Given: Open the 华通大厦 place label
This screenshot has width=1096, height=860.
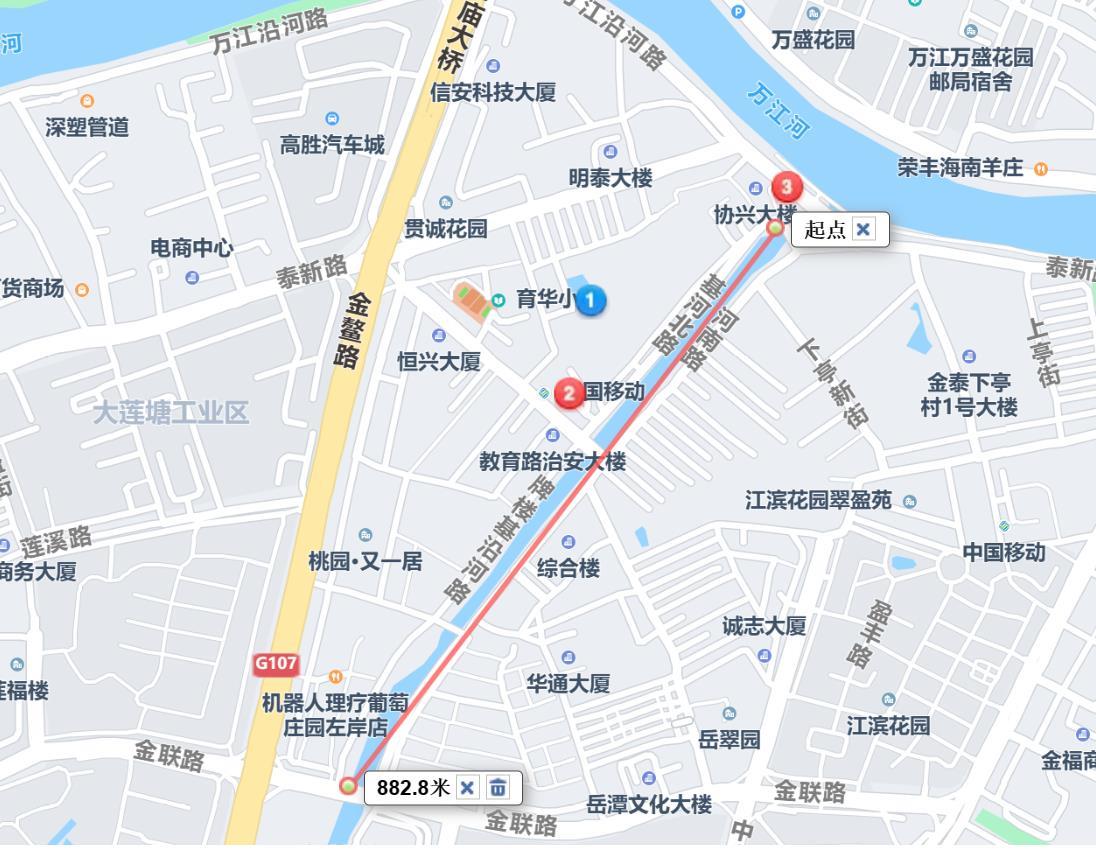Looking at the screenshot, I should coord(568,684).
